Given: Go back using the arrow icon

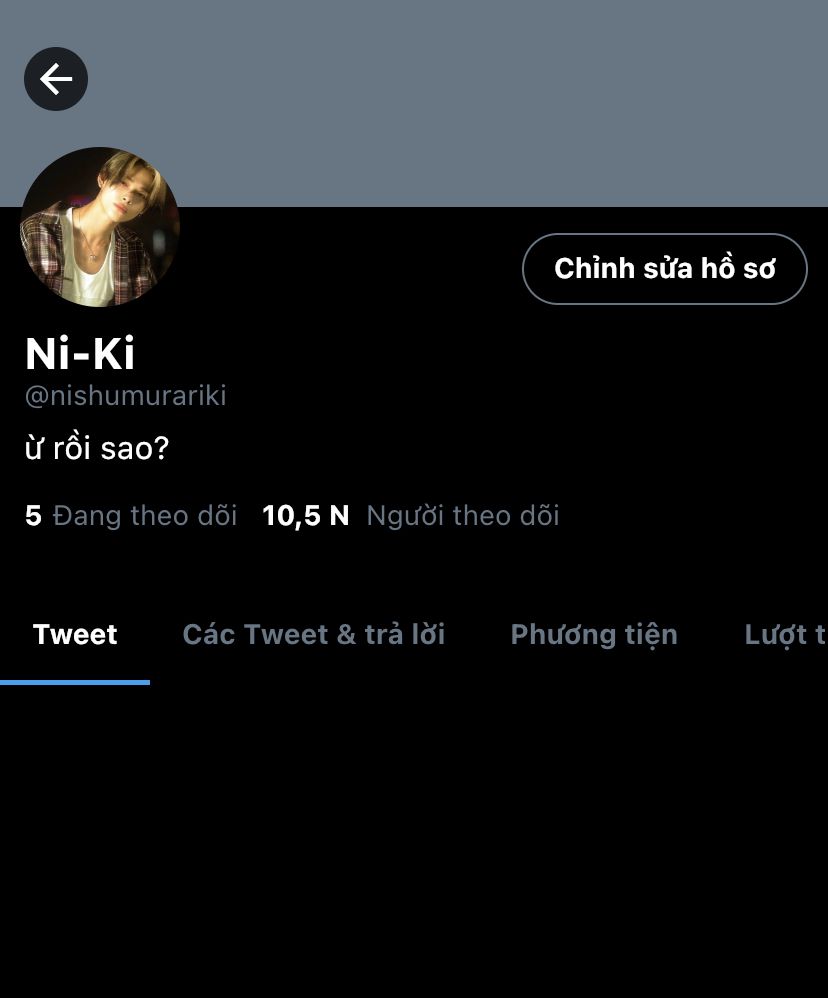Looking at the screenshot, I should click(x=56, y=79).
